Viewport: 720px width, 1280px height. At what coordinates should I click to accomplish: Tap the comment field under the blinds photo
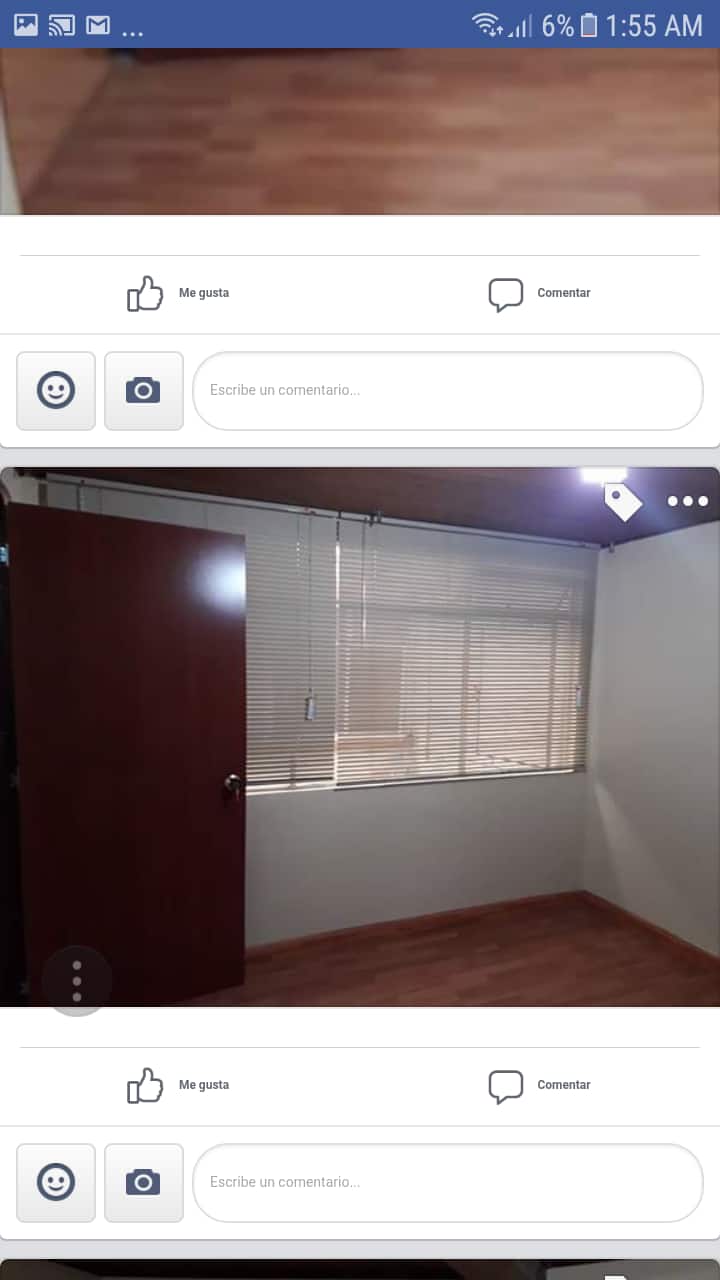447,1182
